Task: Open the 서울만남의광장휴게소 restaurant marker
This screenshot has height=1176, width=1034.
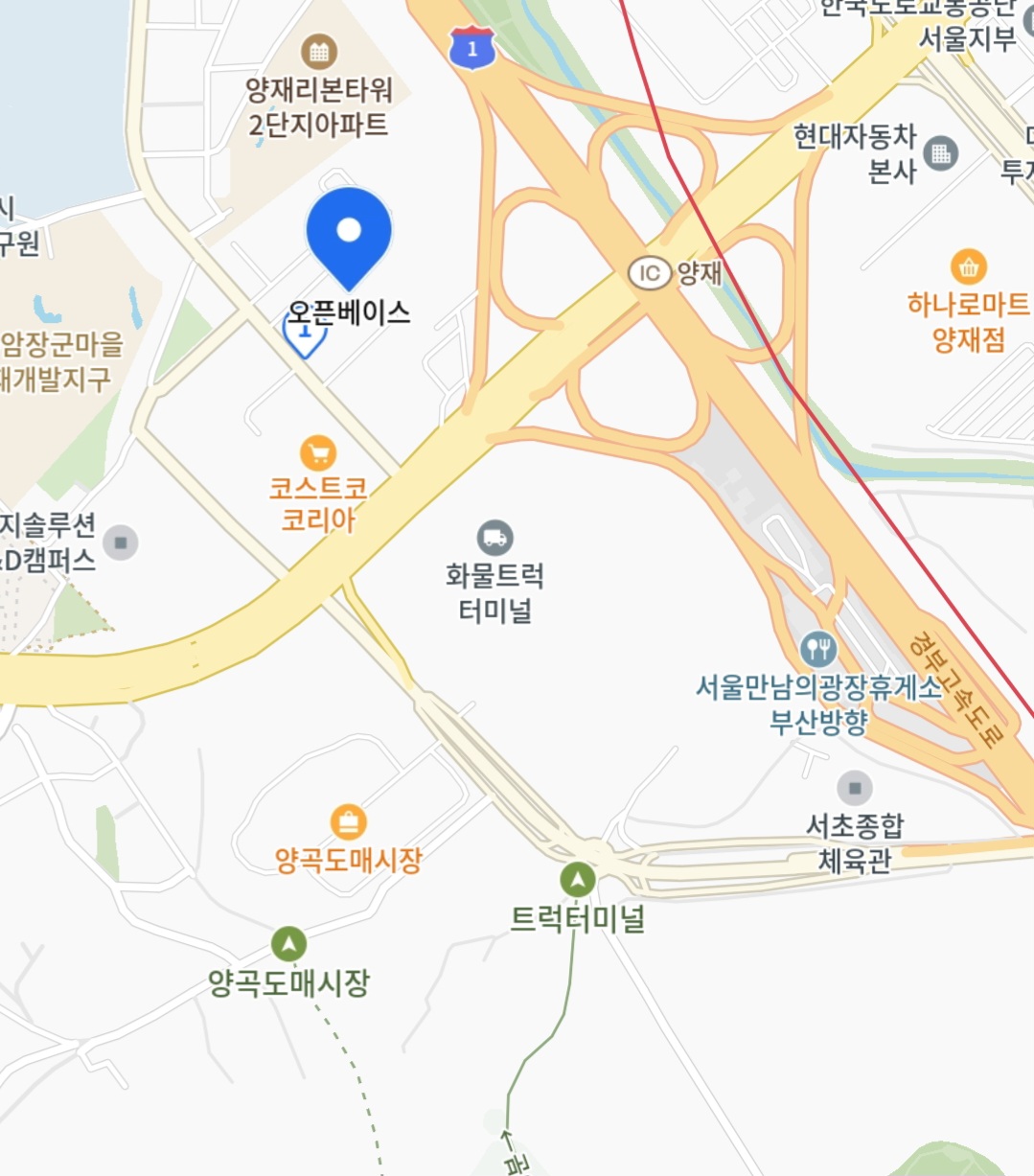Action: [817, 649]
